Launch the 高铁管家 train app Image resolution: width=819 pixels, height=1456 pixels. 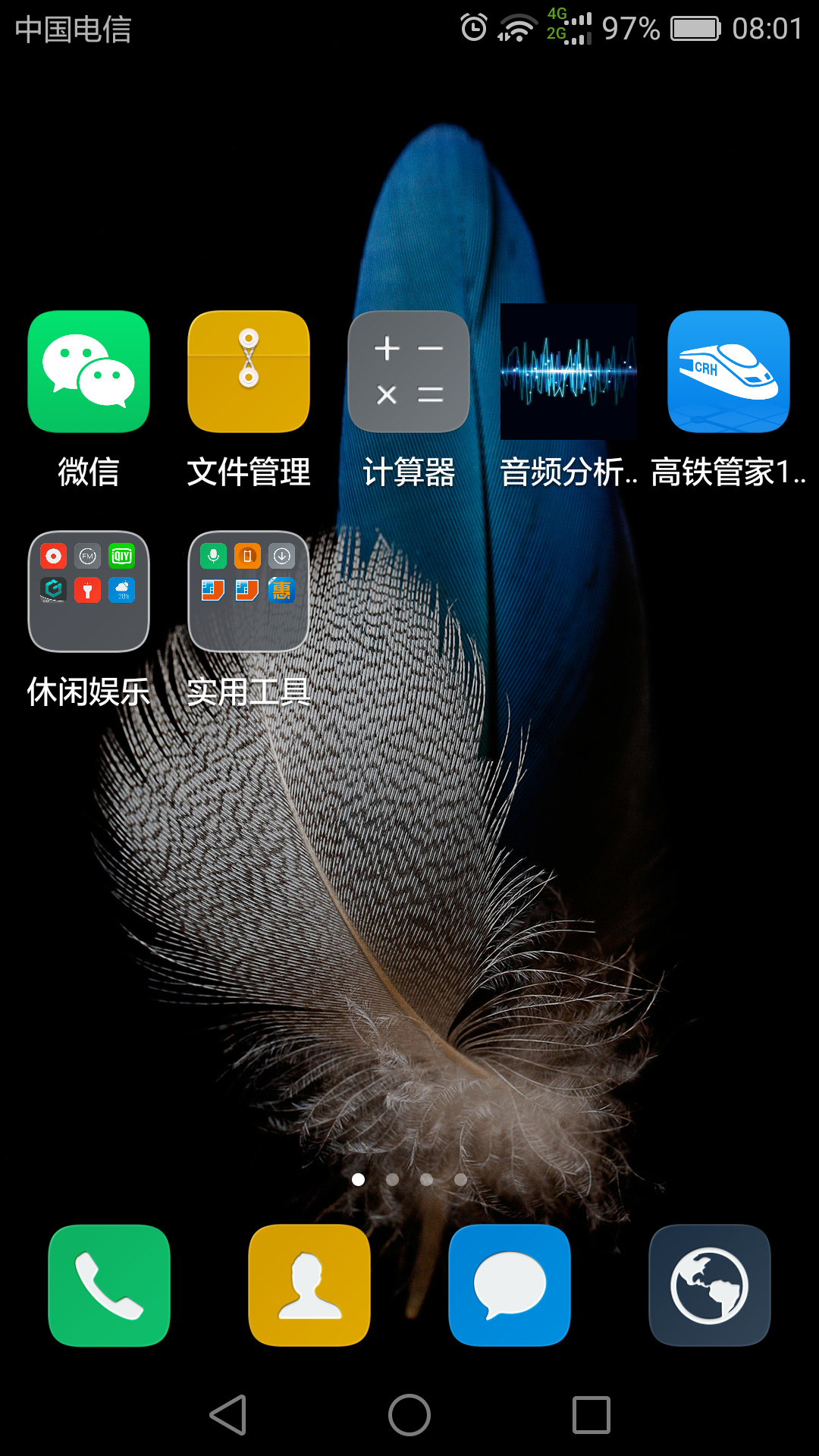click(729, 372)
